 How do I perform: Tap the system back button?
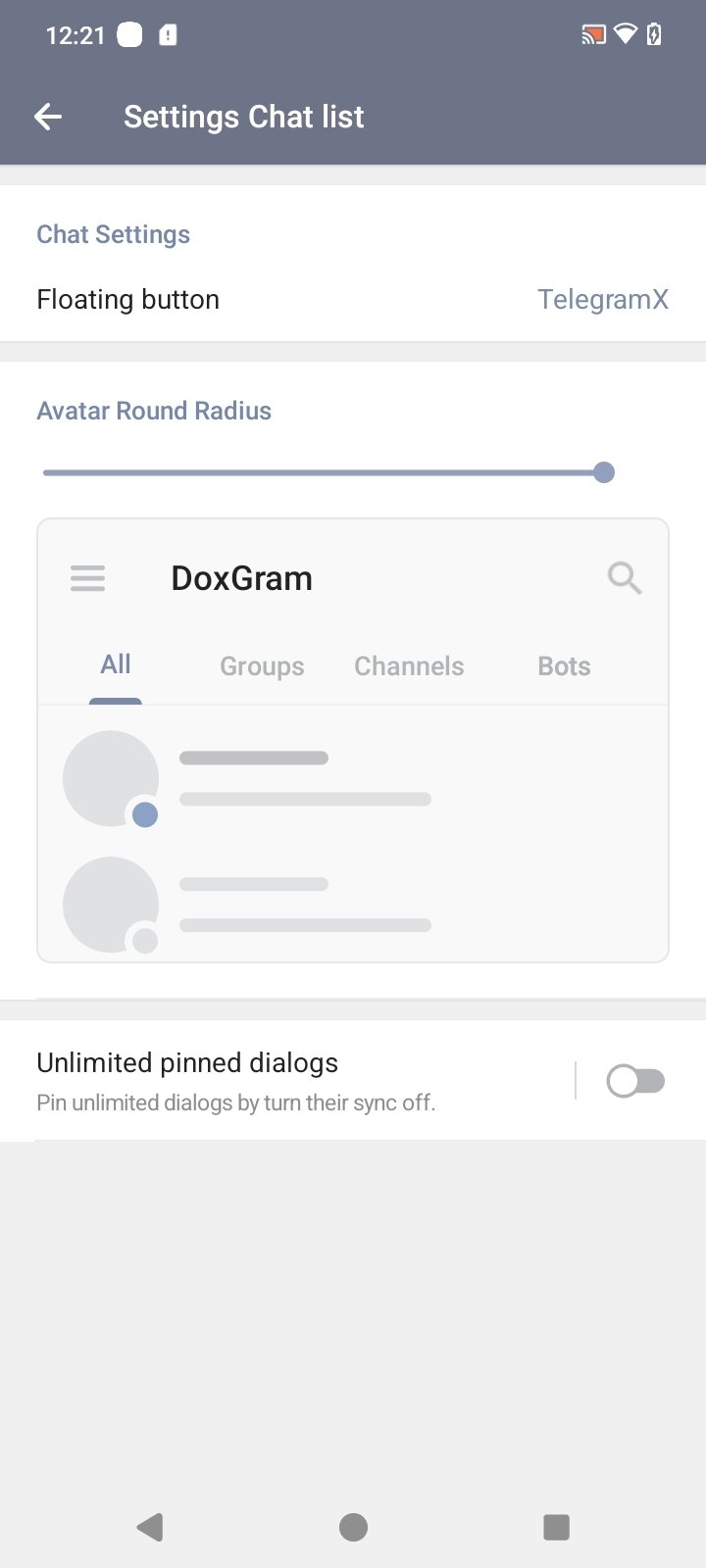(x=150, y=1527)
